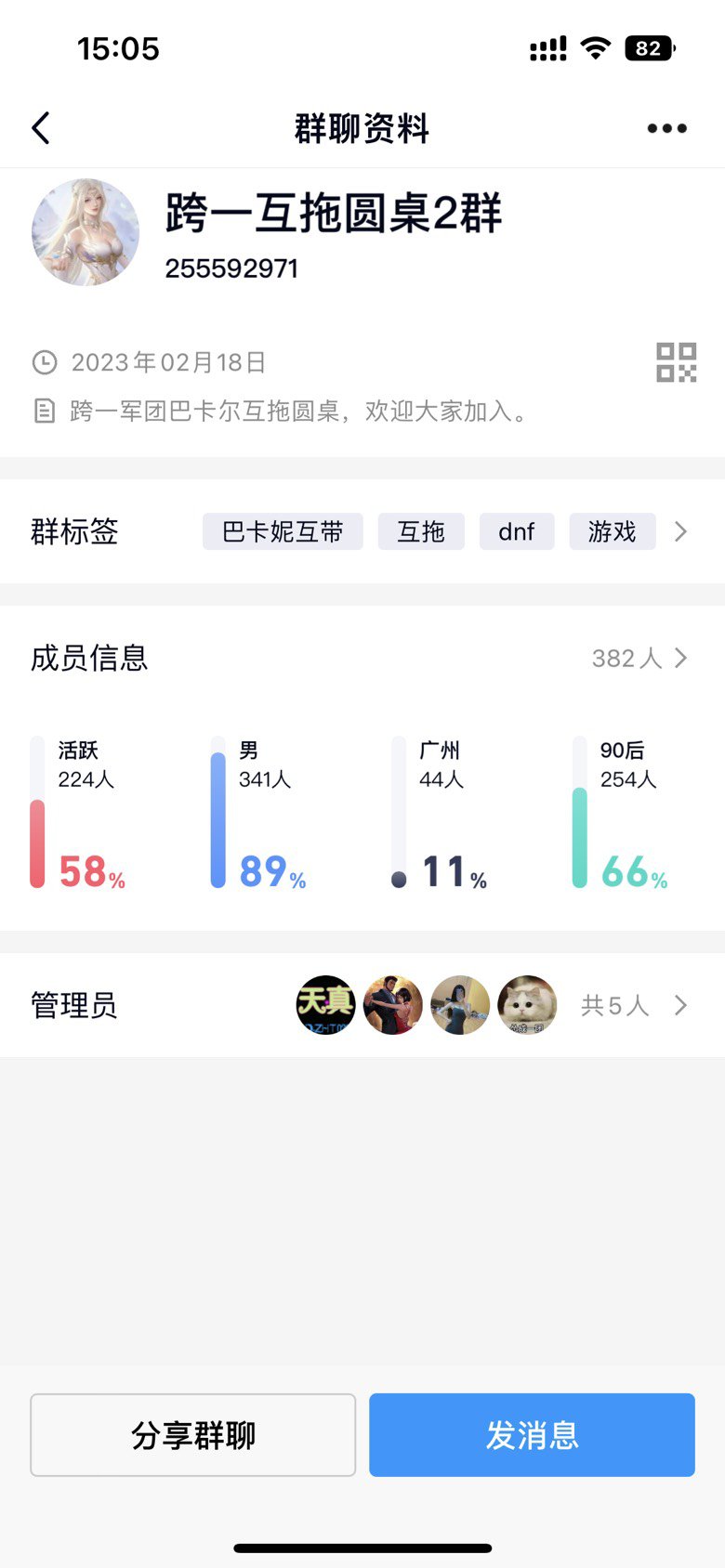Select the dnf tag chip

point(517,531)
